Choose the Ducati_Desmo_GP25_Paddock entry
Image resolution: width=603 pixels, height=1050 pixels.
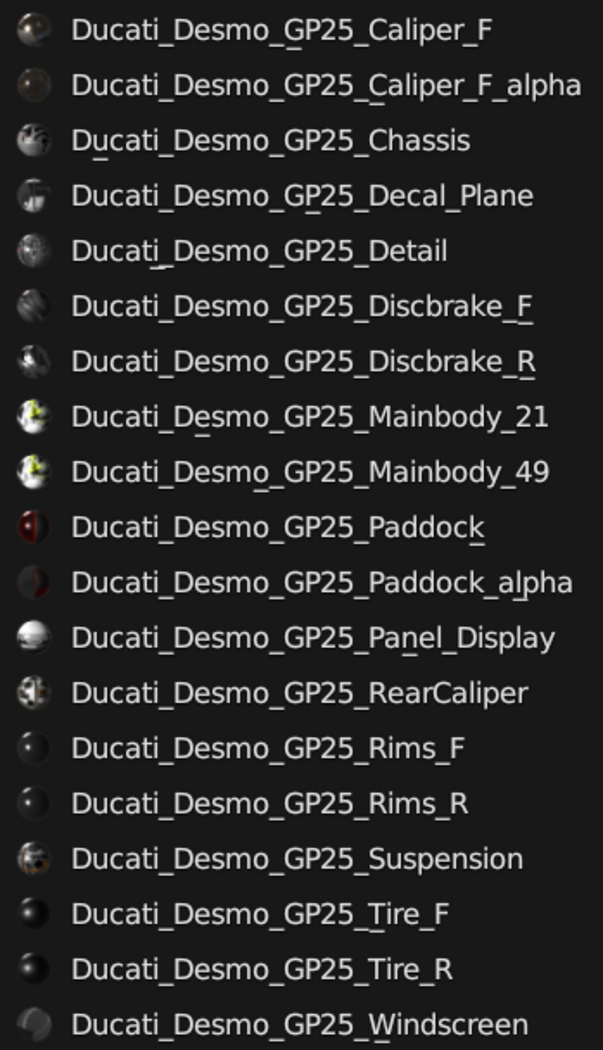(277, 527)
